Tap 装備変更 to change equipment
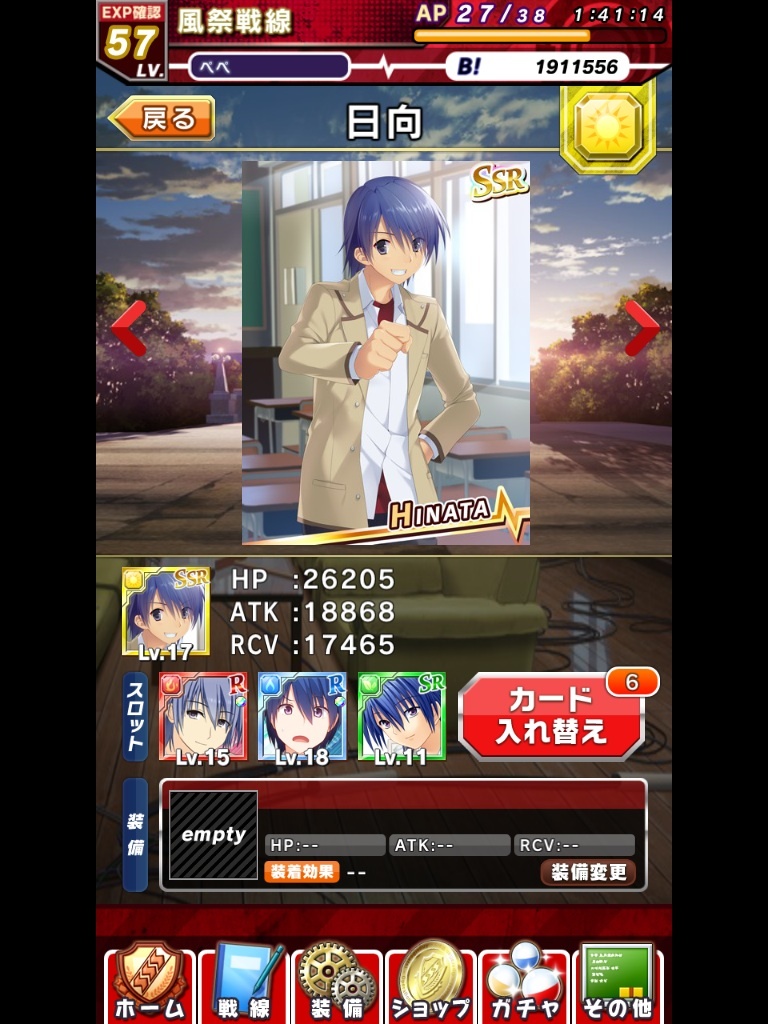This screenshot has width=768, height=1024. point(588,872)
